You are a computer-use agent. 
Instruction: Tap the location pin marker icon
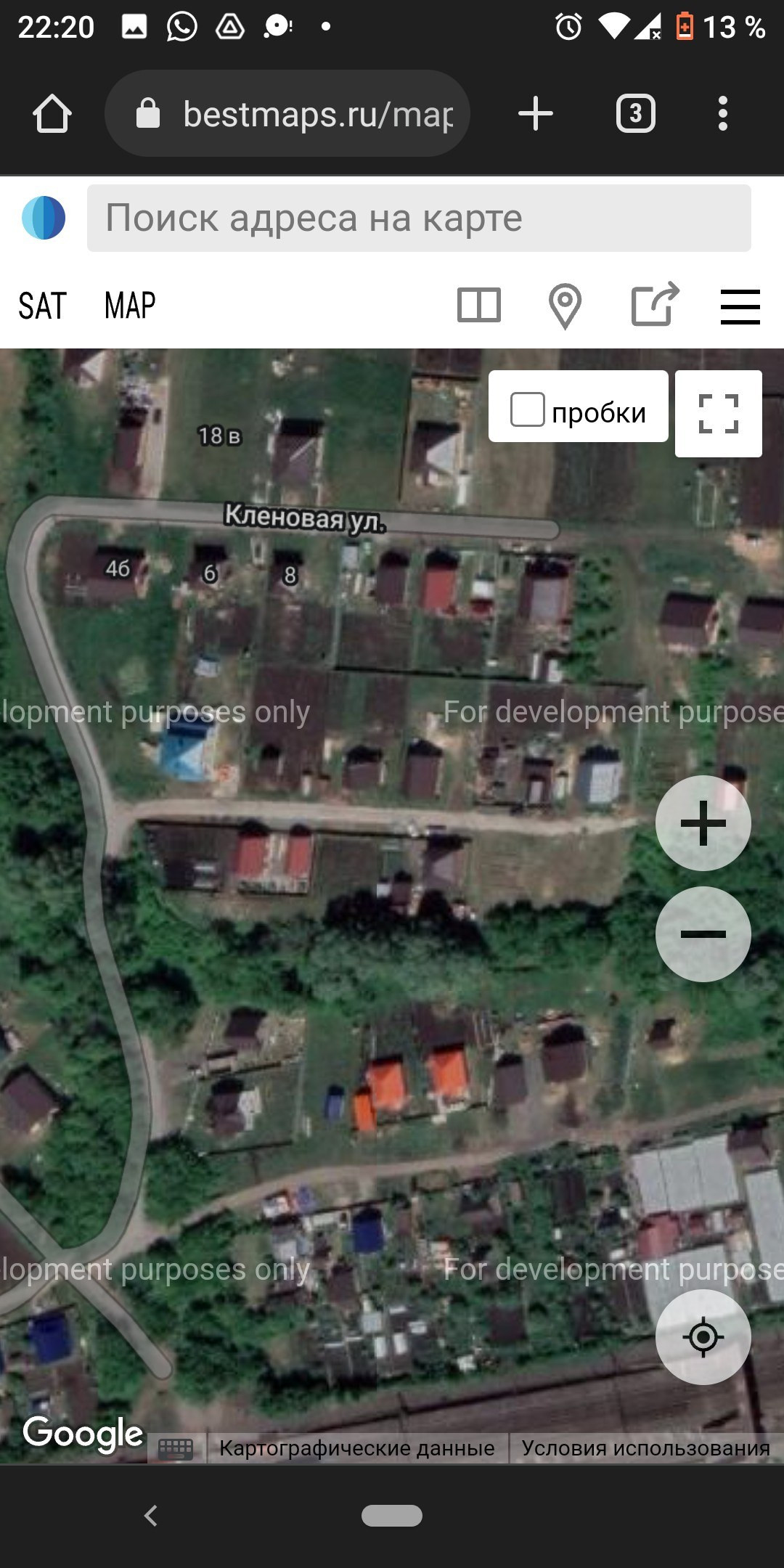[x=565, y=306]
